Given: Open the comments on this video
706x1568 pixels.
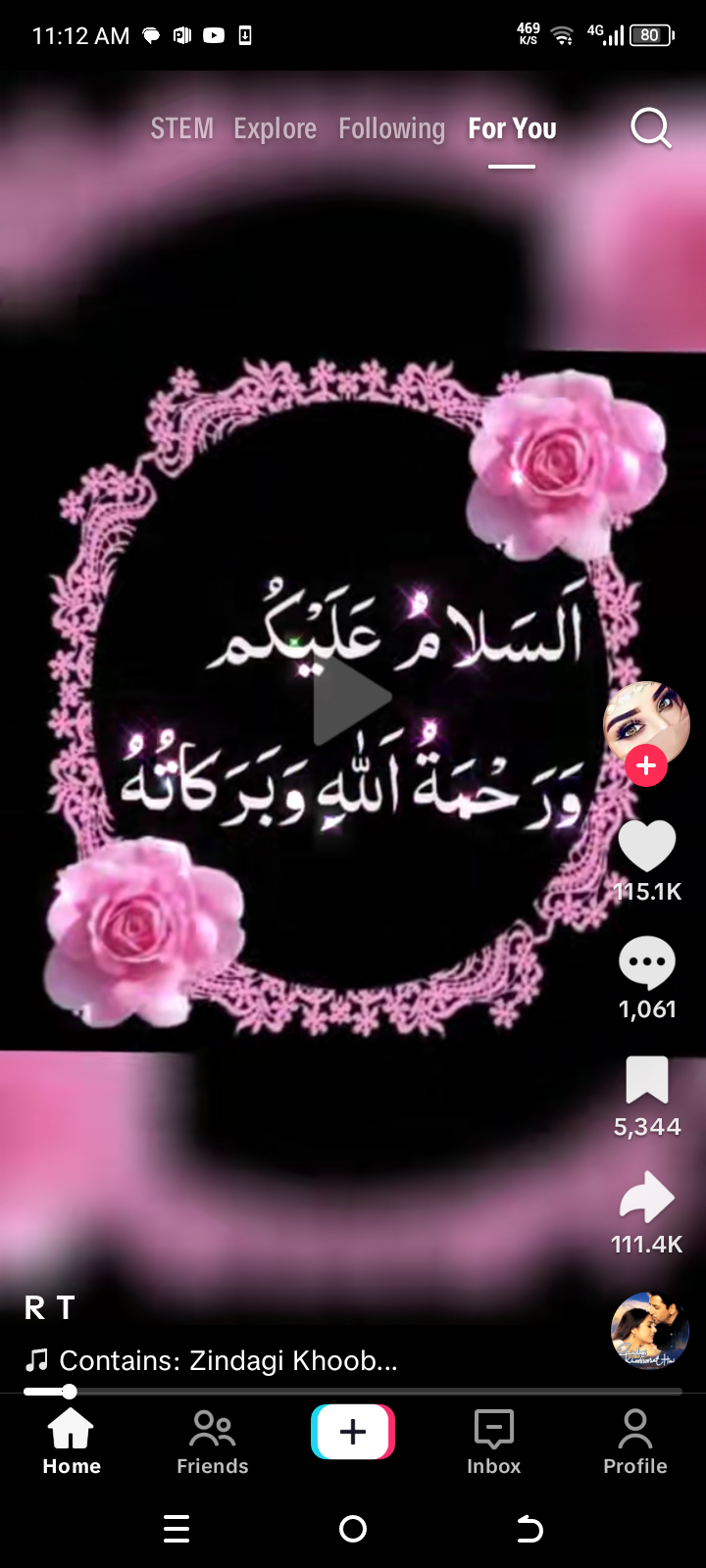Looking at the screenshot, I should [647, 964].
